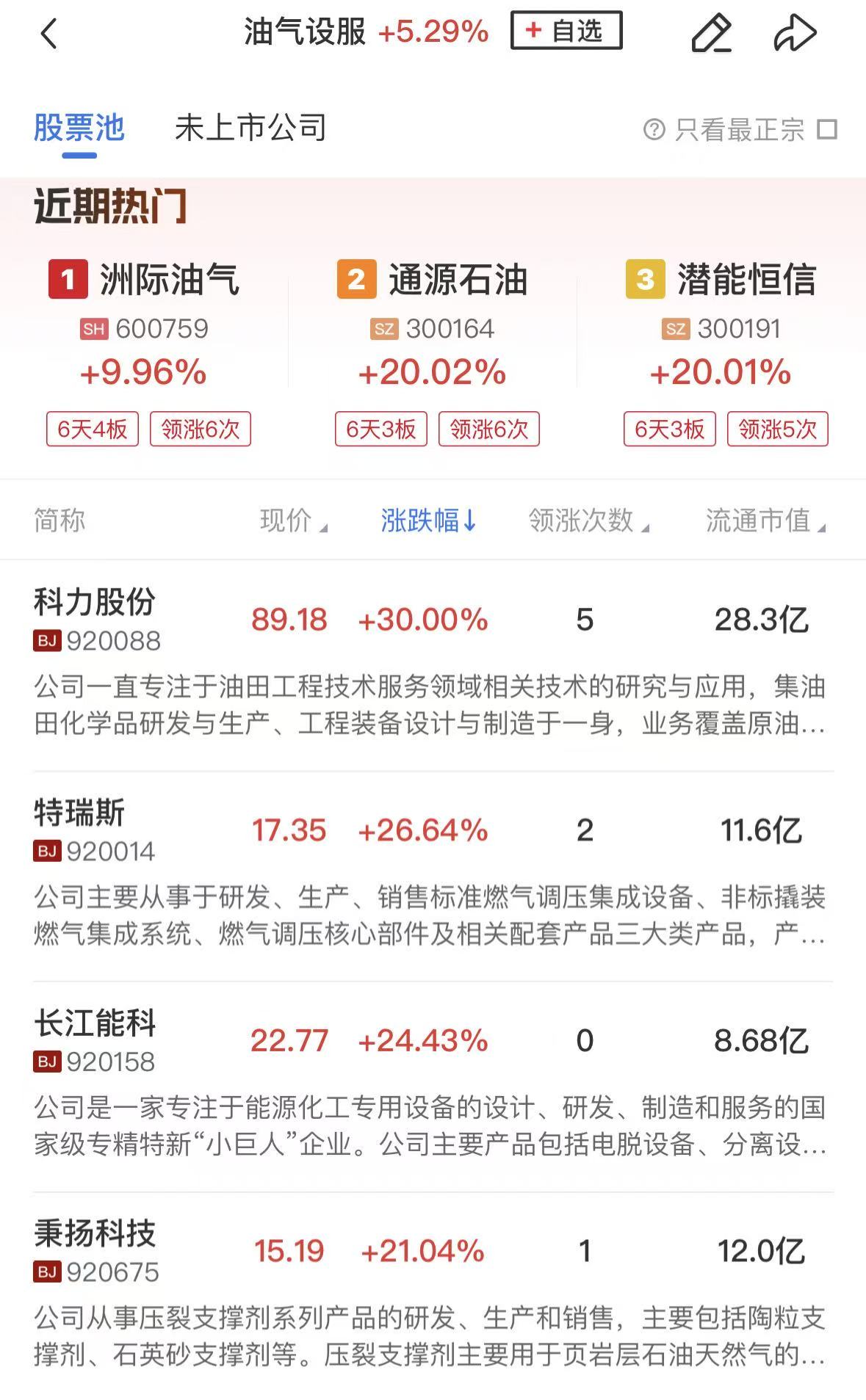Switch to the 未上市公司 tab
This screenshot has width=866, height=1400.
click(250, 128)
